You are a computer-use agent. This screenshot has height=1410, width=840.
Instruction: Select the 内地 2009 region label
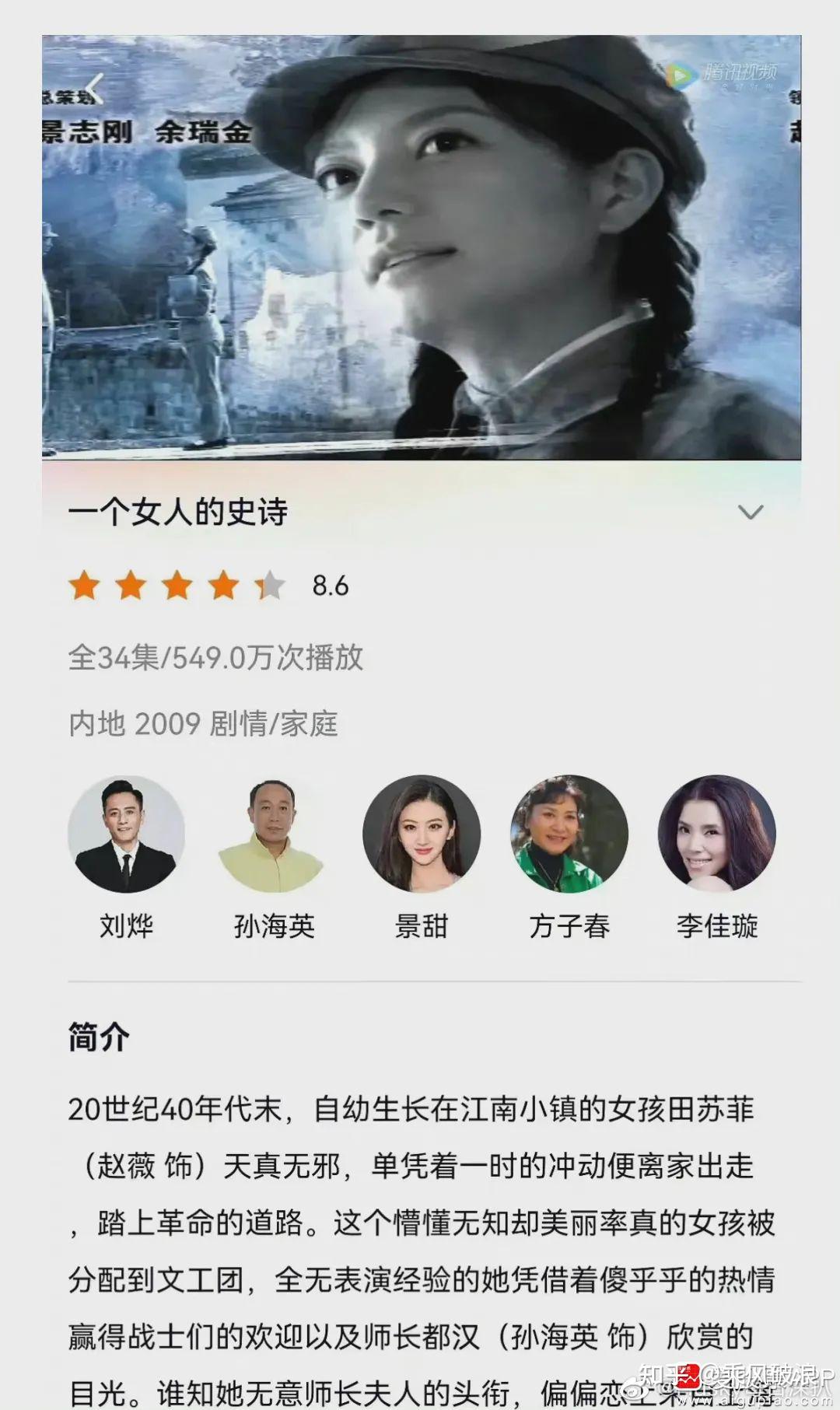[133, 722]
